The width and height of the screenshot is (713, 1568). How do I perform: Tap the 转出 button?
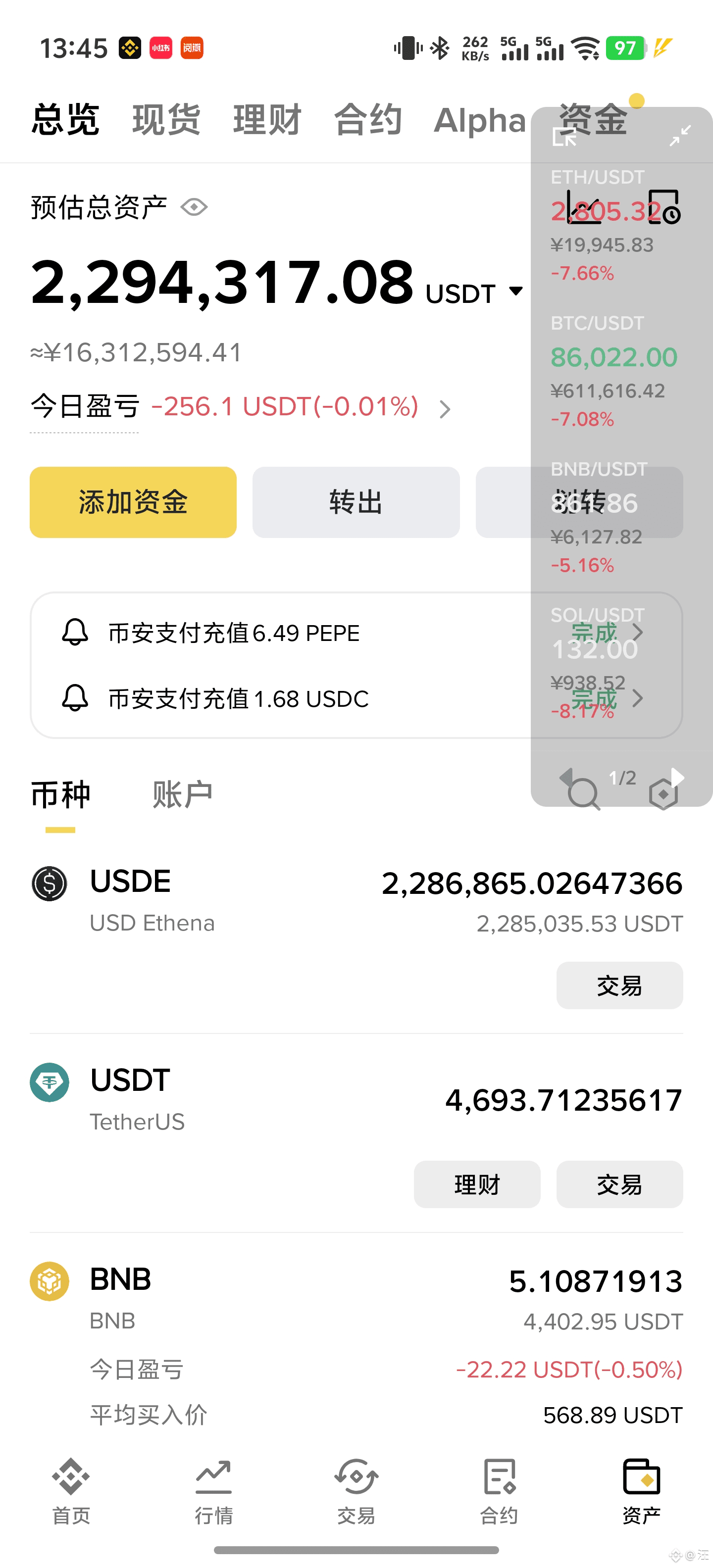(356, 502)
